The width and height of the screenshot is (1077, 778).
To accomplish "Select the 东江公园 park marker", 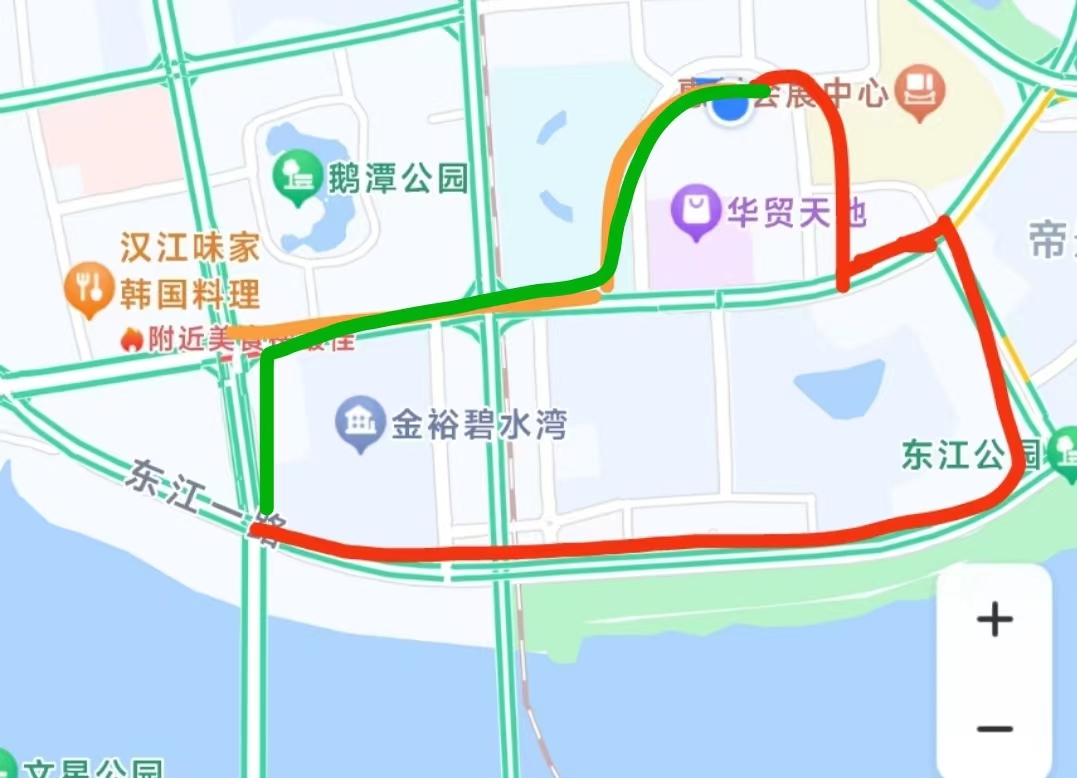I will [1066, 451].
